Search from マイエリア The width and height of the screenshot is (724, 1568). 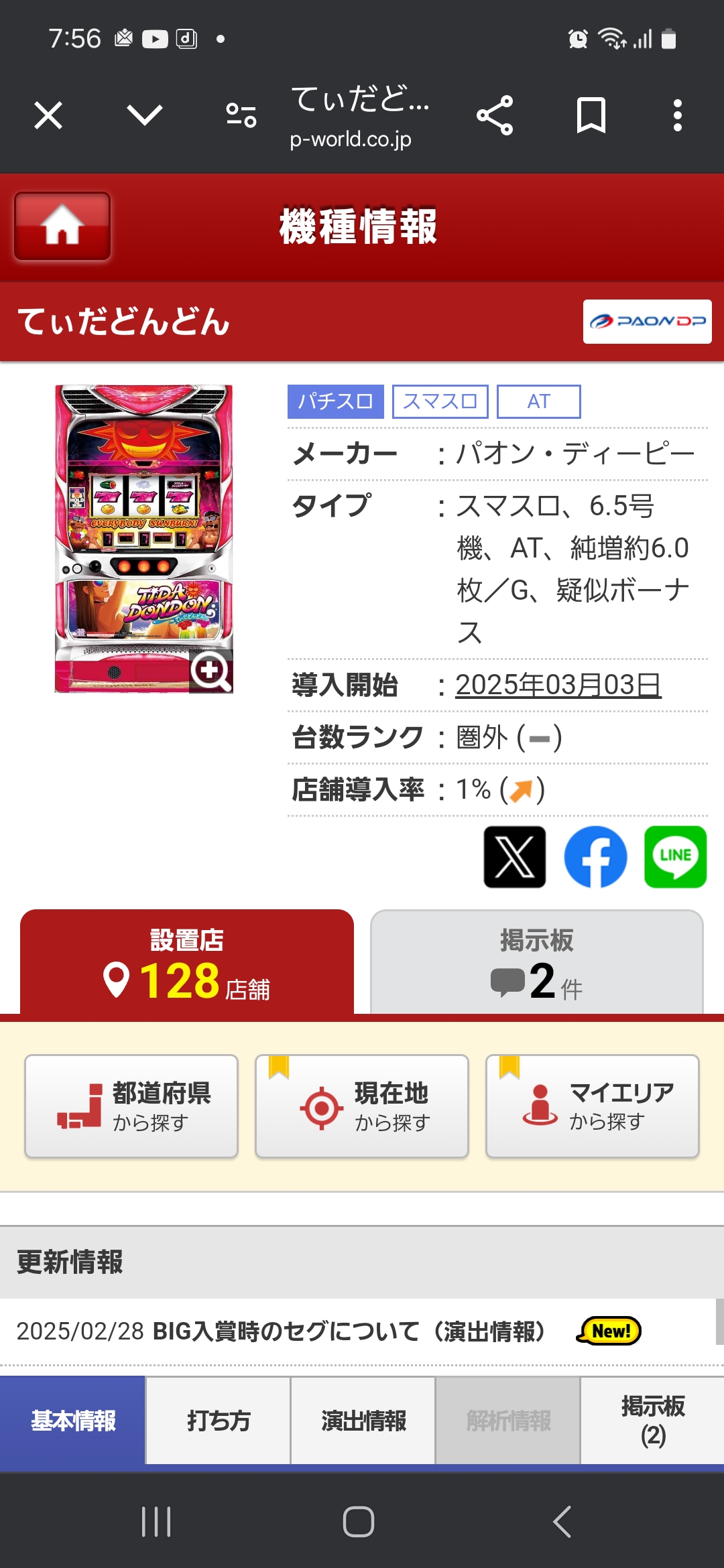tap(593, 1106)
